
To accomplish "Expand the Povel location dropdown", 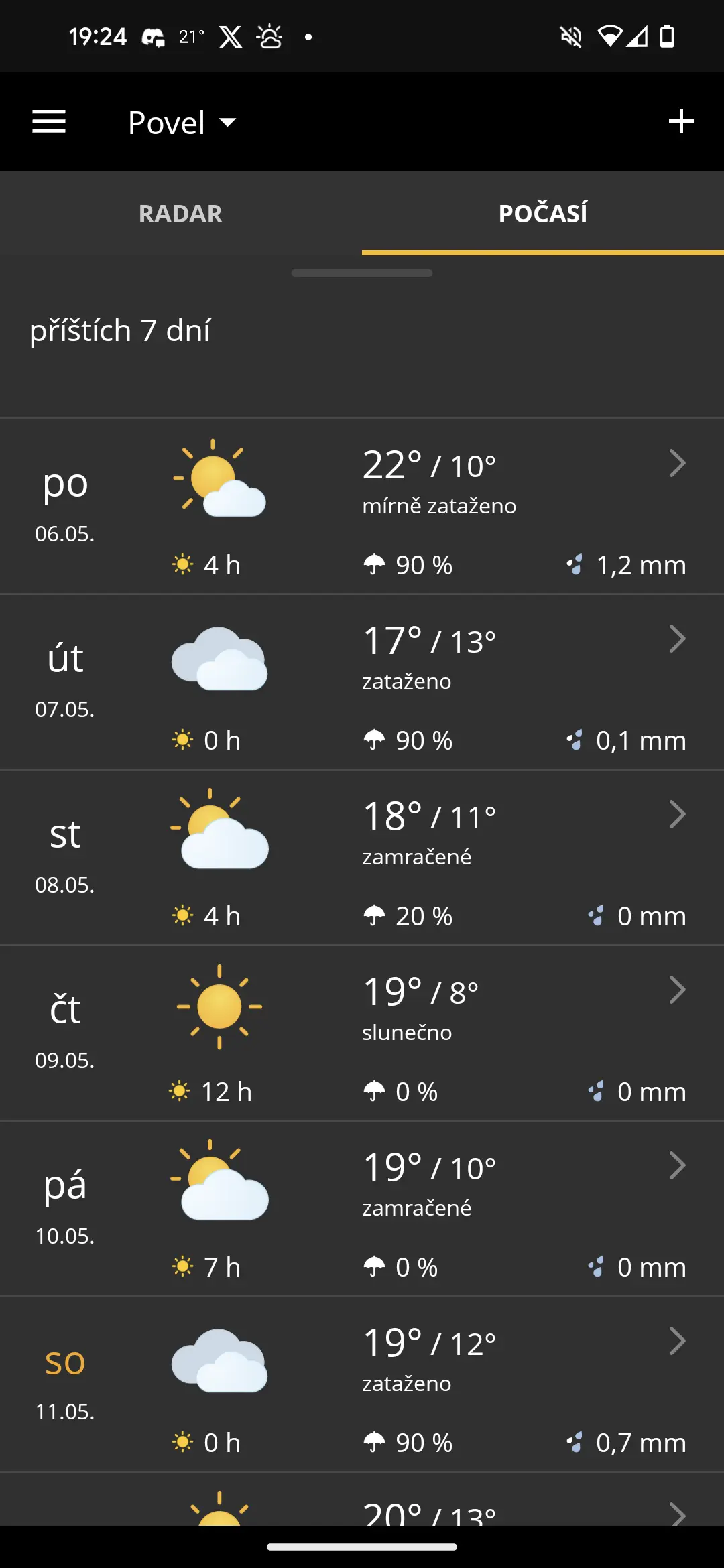I will [x=182, y=123].
